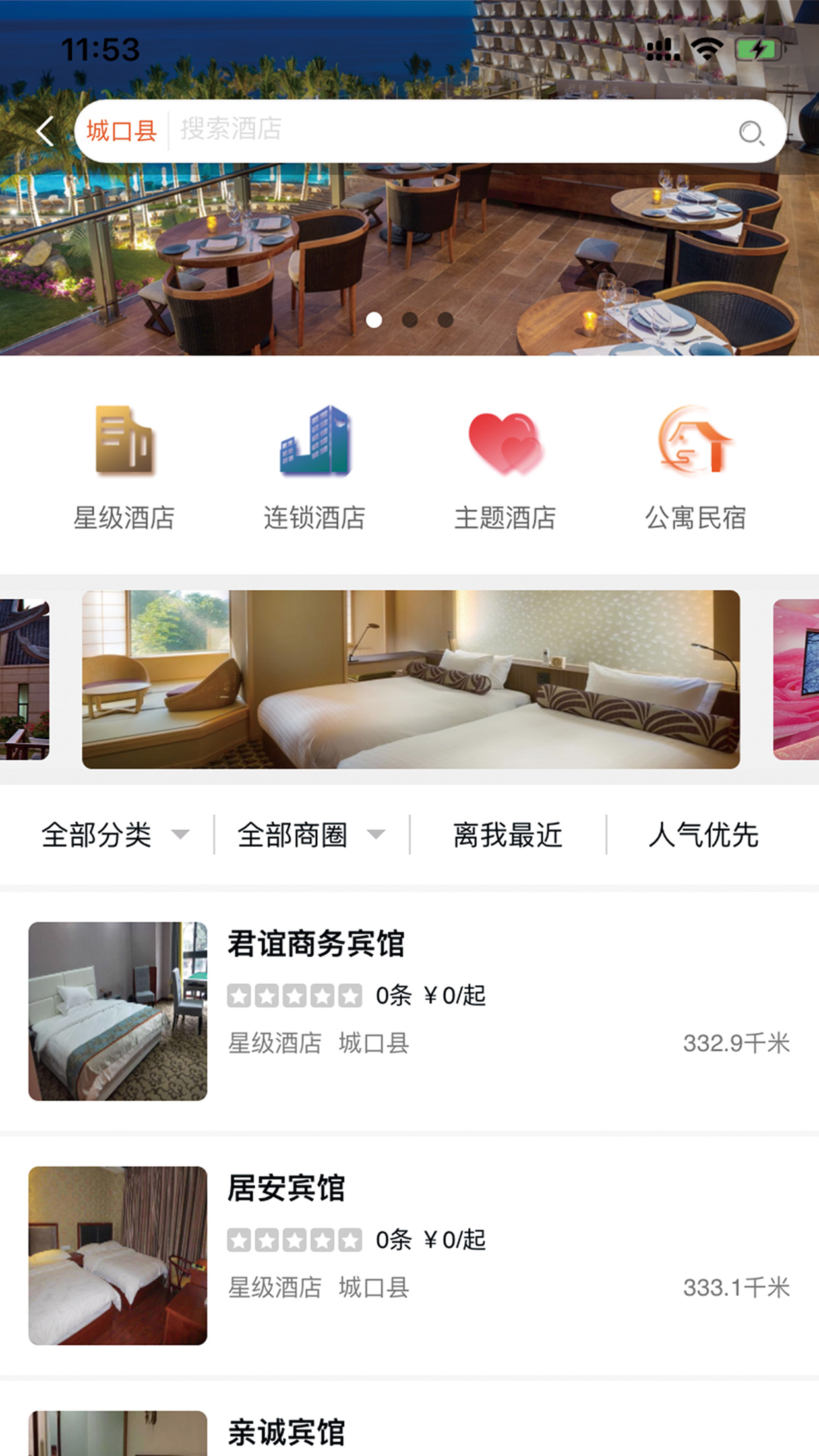Browse 连锁酒店 chain hotels
The height and width of the screenshot is (1456, 819).
tap(315, 468)
